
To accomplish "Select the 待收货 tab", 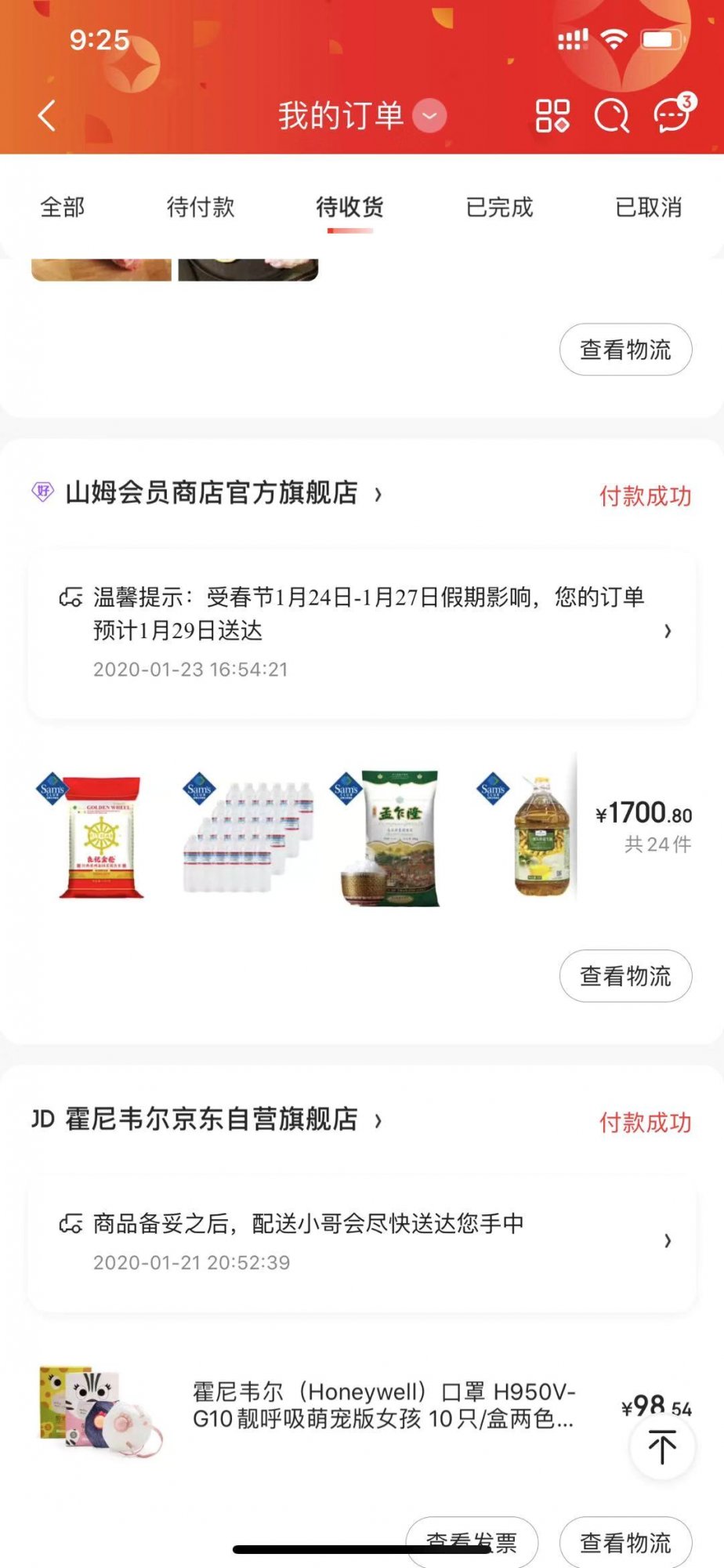I will [x=349, y=207].
